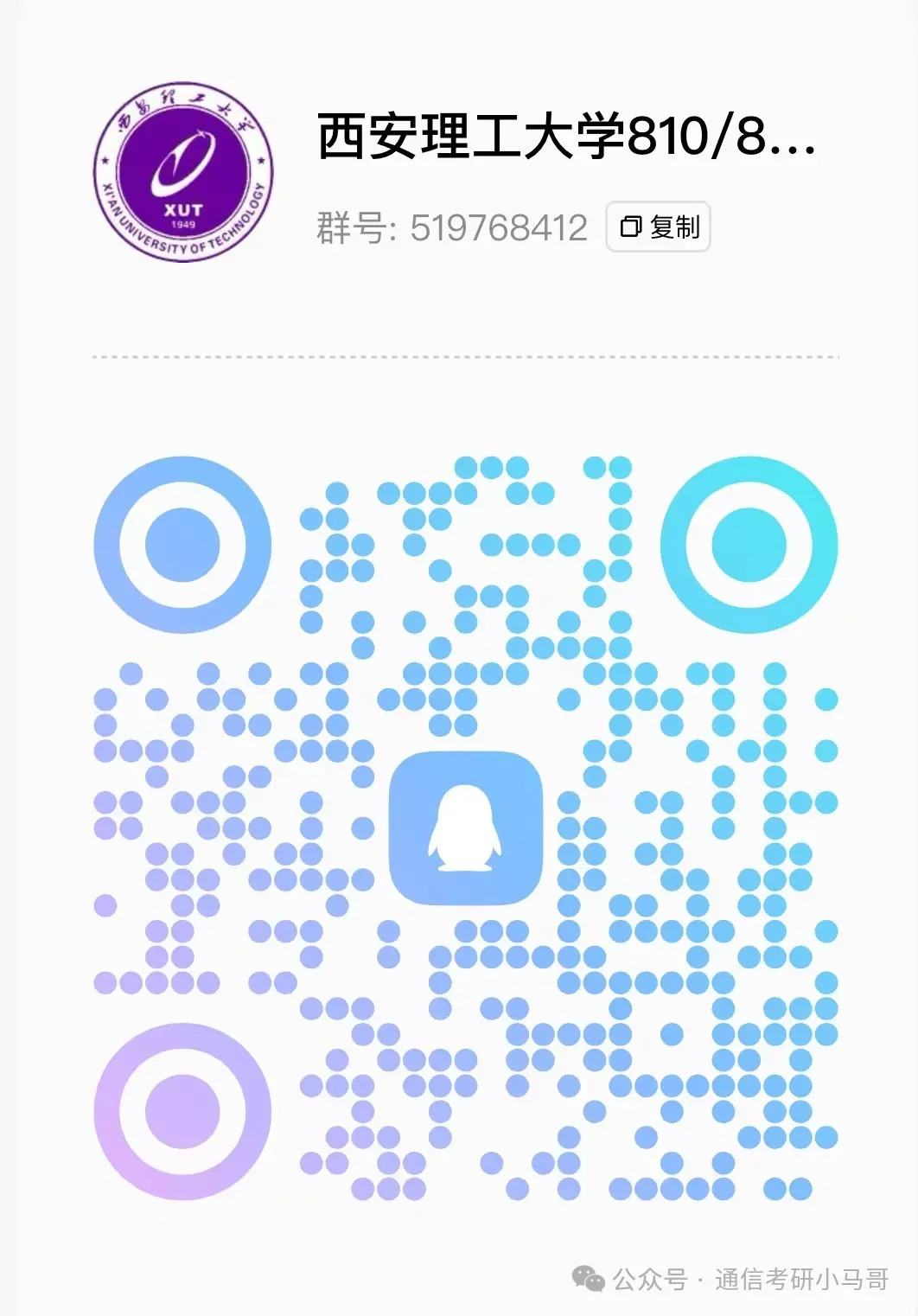918x1316 pixels.
Task: Copy the group number 519768412
Action: [659, 227]
